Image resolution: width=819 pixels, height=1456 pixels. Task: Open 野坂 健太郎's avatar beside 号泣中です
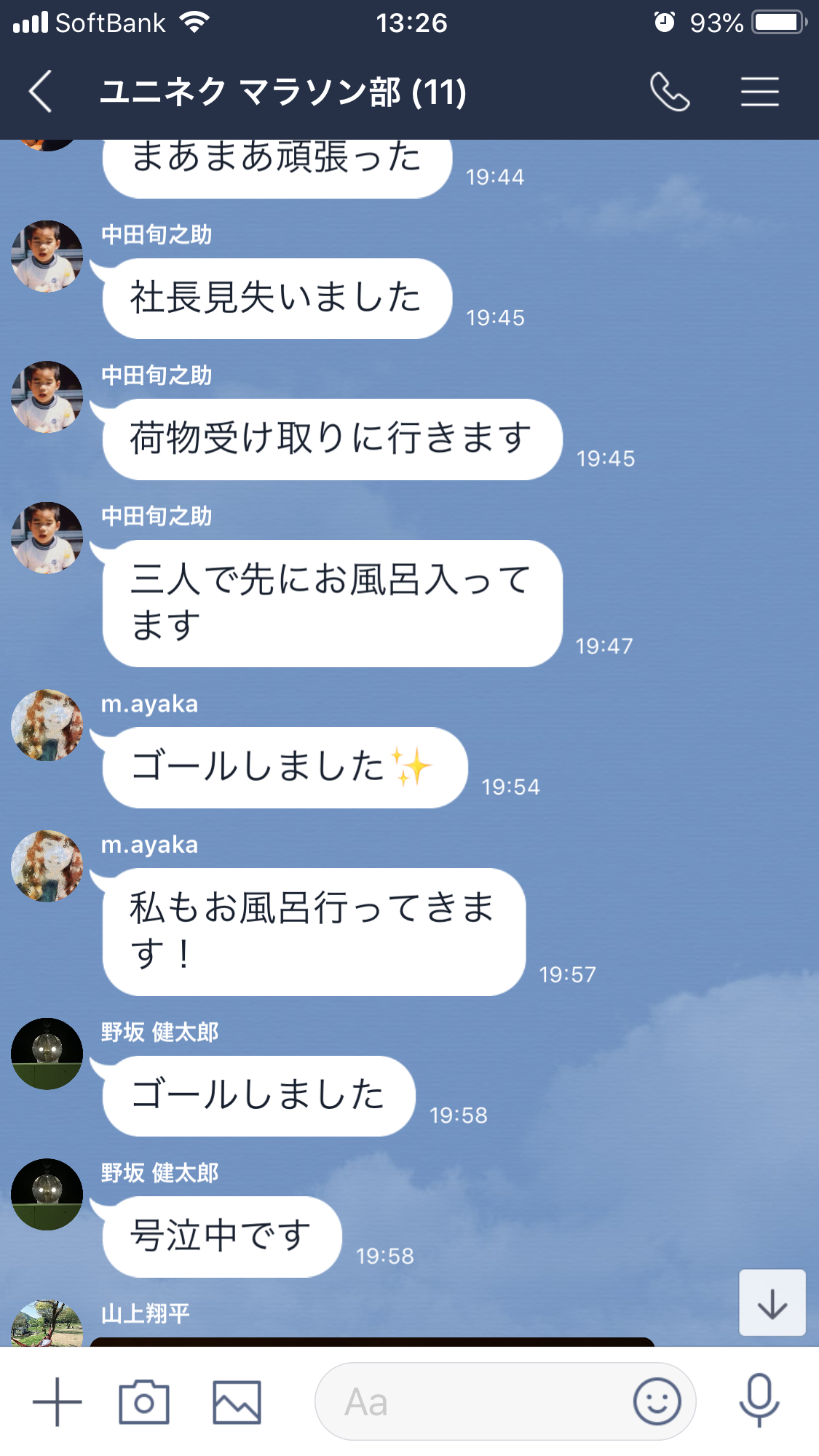pyautogui.click(x=47, y=1194)
